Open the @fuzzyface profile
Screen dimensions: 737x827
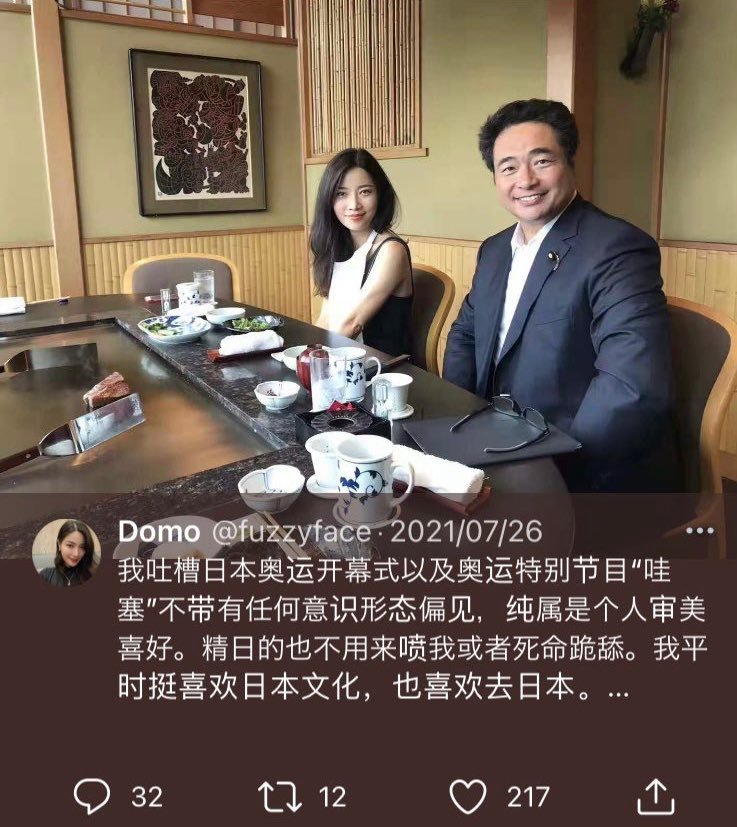tap(289, 531)
